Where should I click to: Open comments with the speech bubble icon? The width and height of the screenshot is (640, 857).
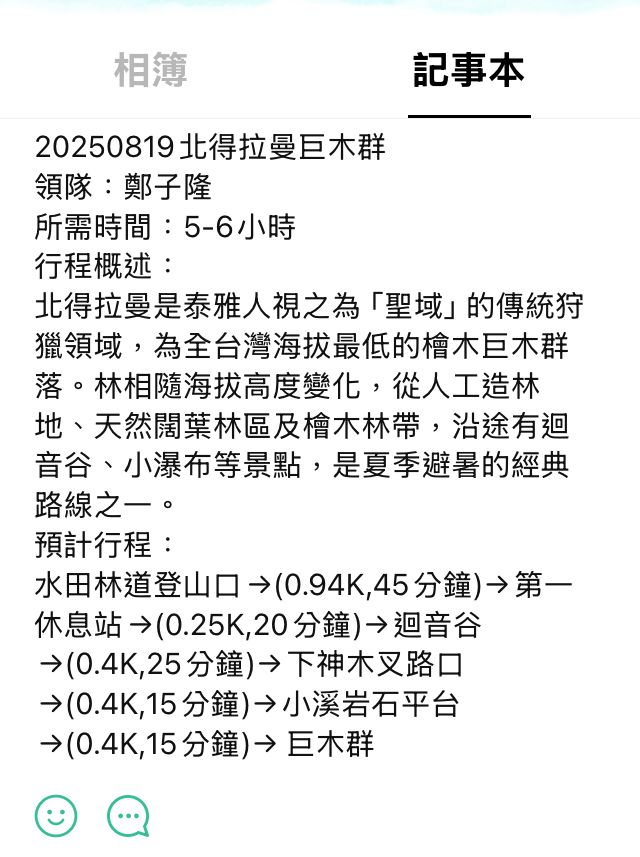tap(128, 815)
